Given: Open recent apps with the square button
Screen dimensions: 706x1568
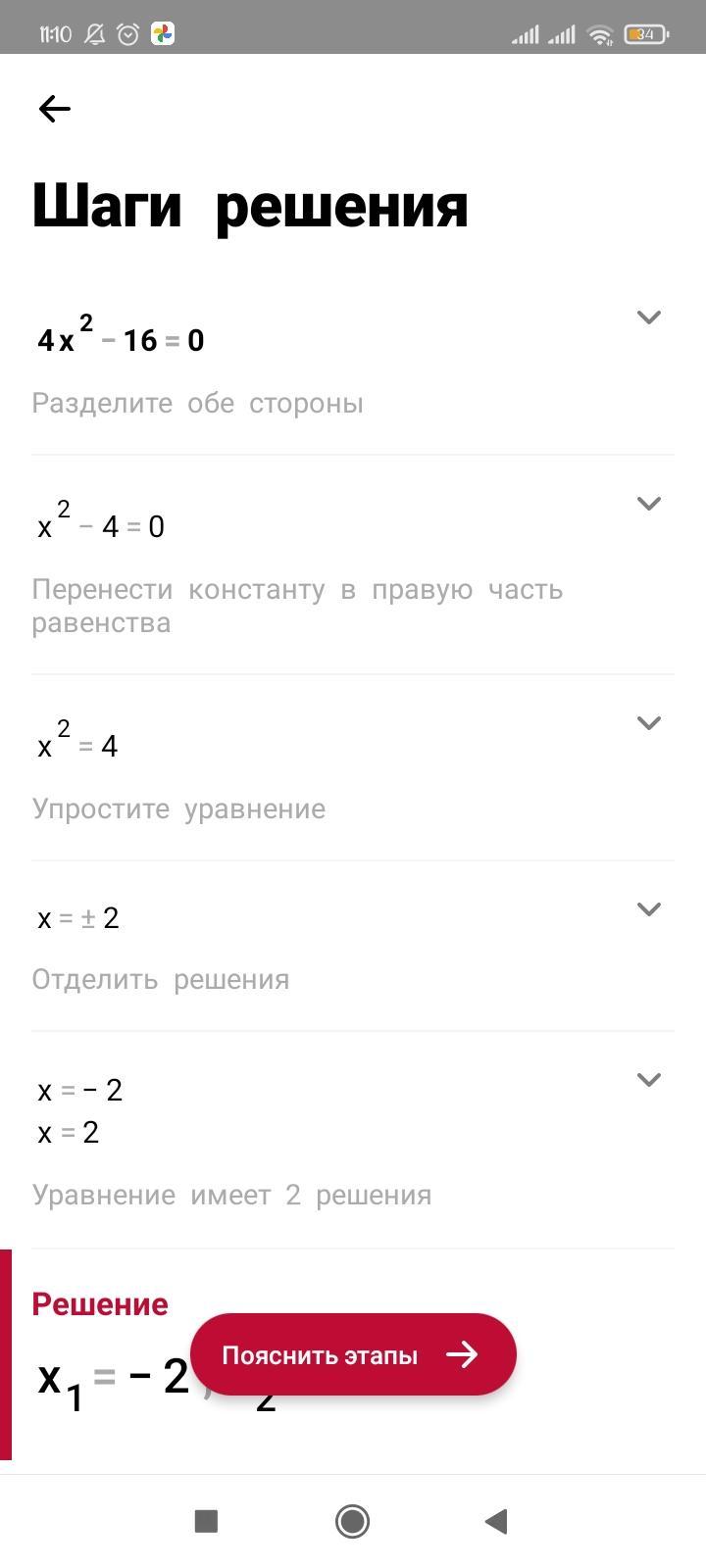Looking at the screenshot, I should click(x=206, y=1521).
